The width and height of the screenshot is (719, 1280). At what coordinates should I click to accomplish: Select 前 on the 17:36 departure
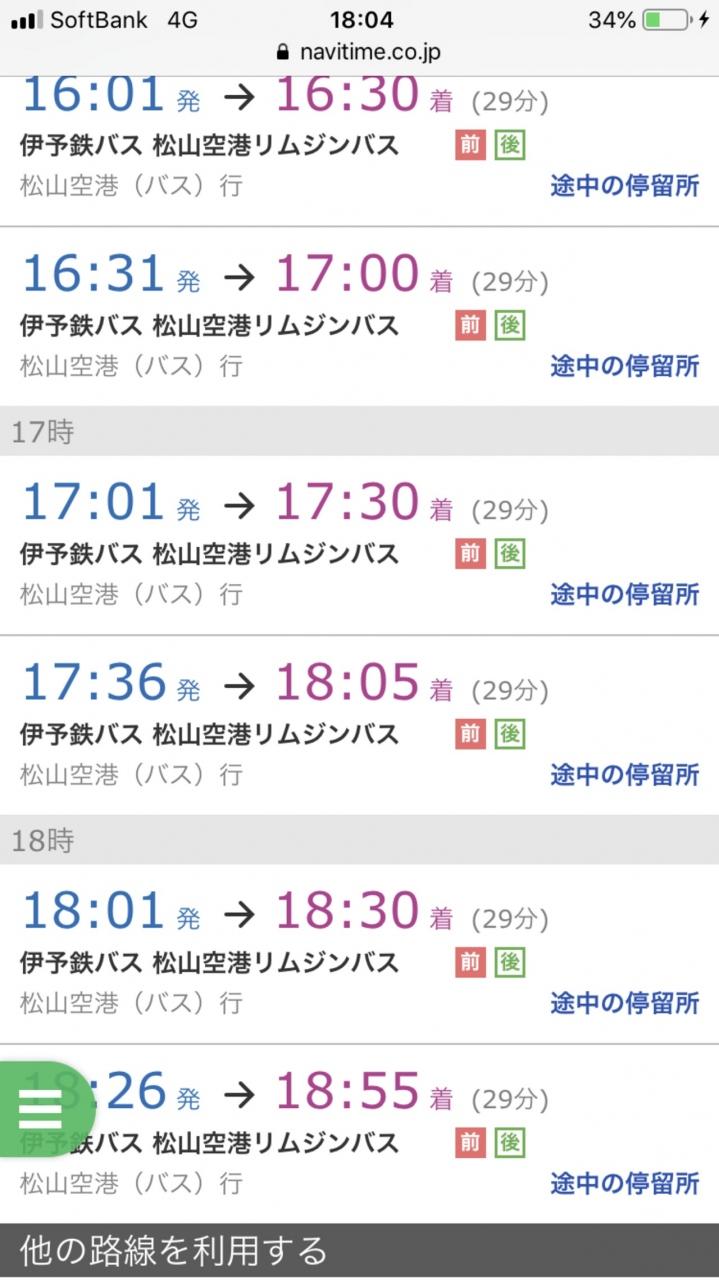click(x=470, y=734)
